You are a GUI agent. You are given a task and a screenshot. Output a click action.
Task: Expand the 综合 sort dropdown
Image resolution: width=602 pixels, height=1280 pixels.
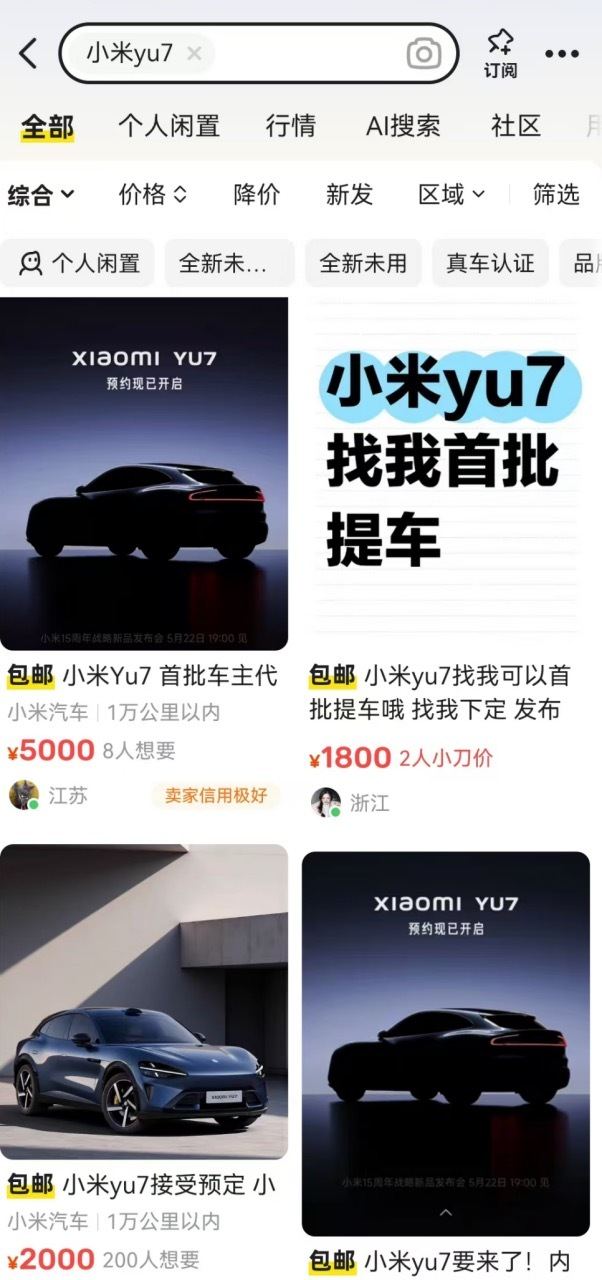coord(41,195)
